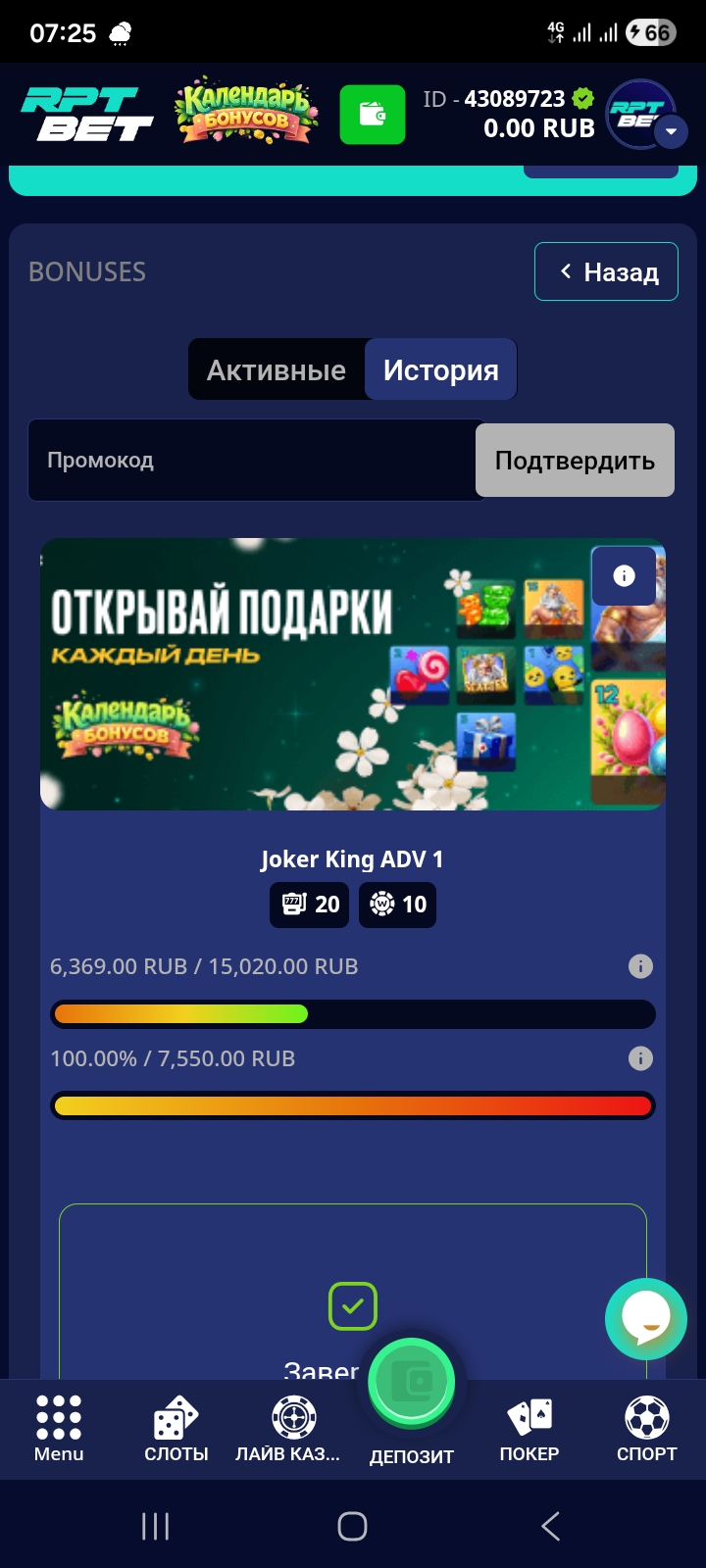
Task: Open the green wallet button in header
Action: [373, 115]
